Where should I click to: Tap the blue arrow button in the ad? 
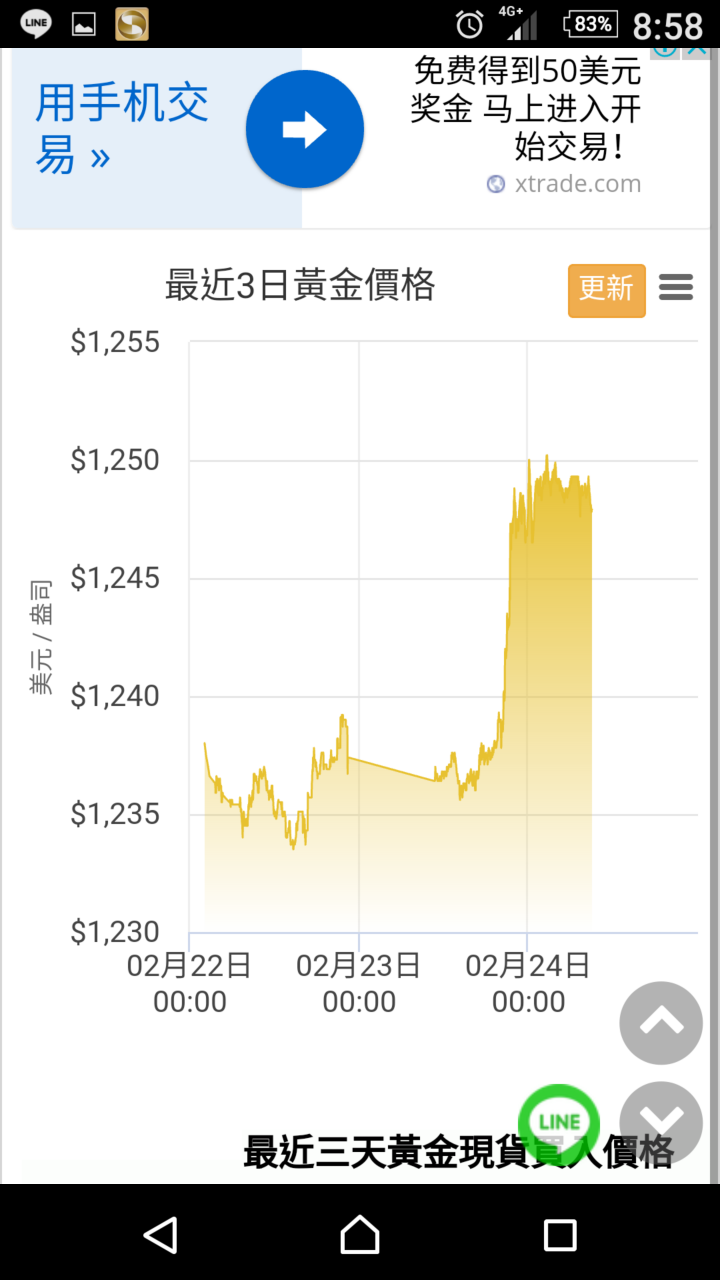tap(305, 129)
